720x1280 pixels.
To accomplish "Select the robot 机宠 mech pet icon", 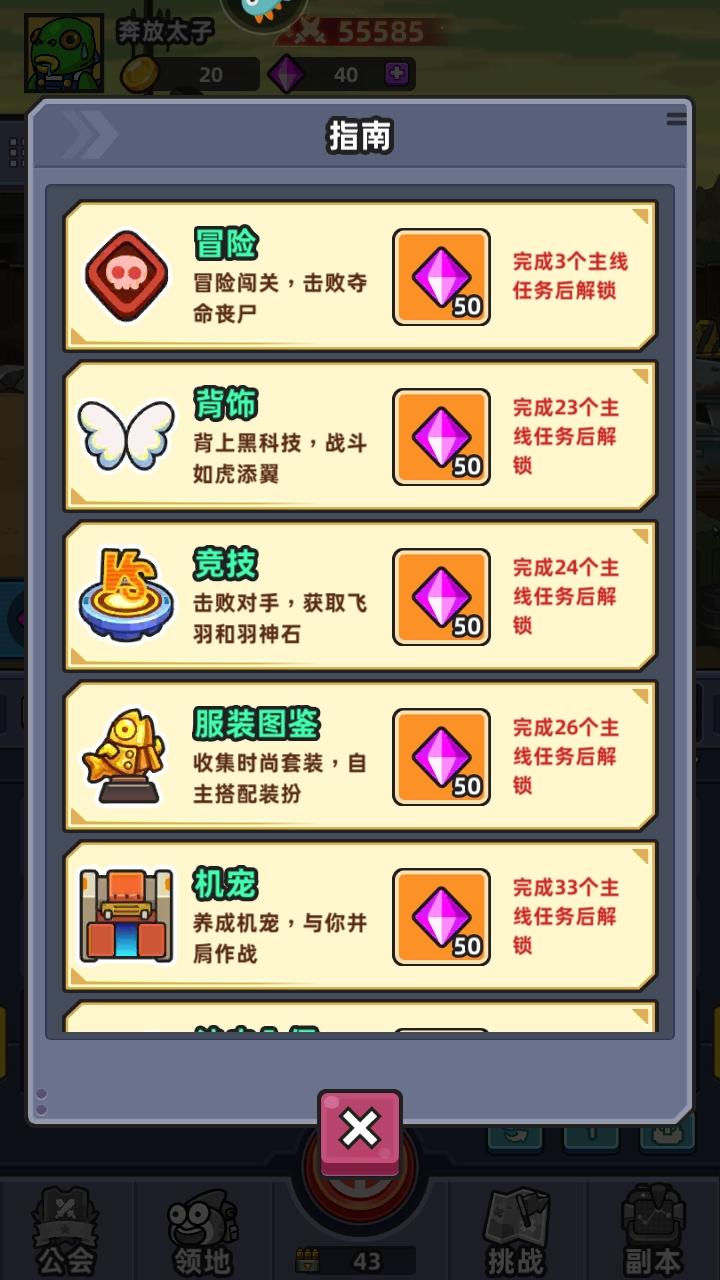I will pyautogui.click(x=126, y=916).
